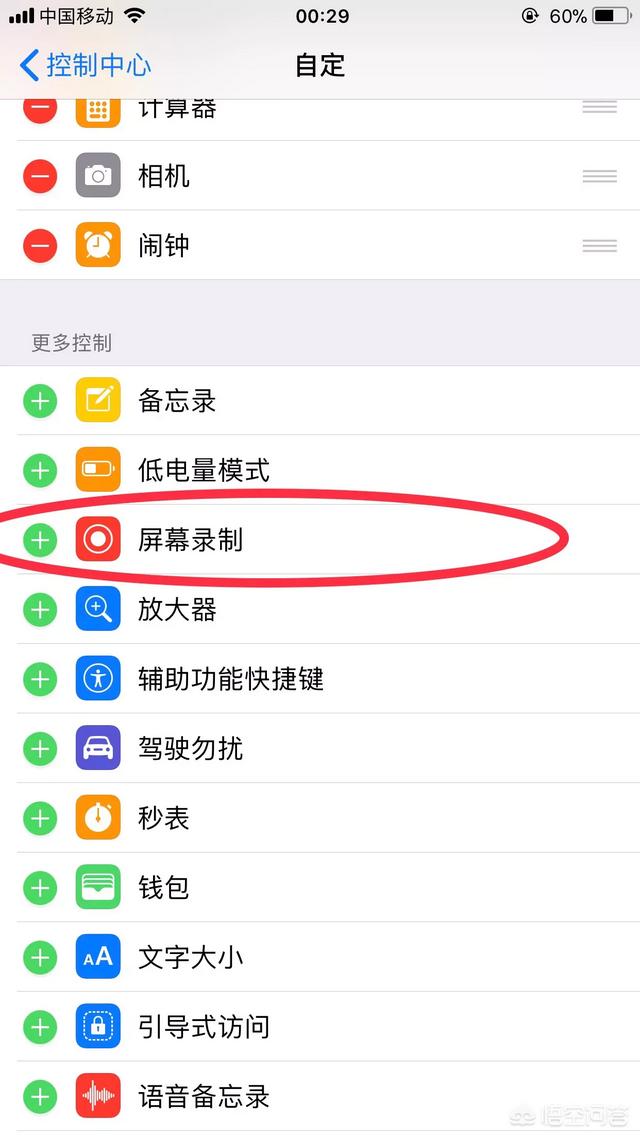Add 文字大小 control
The image size is (640, 1138).
point(40,958)
